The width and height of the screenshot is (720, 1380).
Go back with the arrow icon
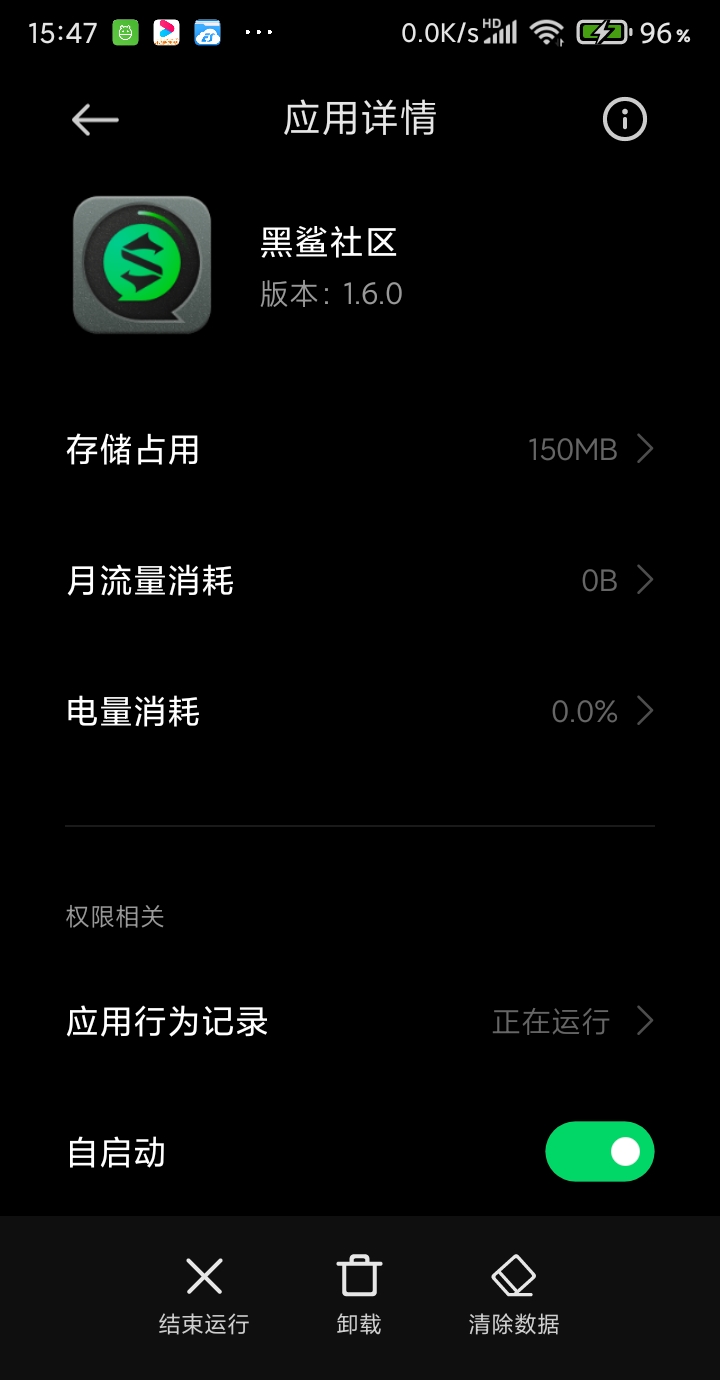95,120
